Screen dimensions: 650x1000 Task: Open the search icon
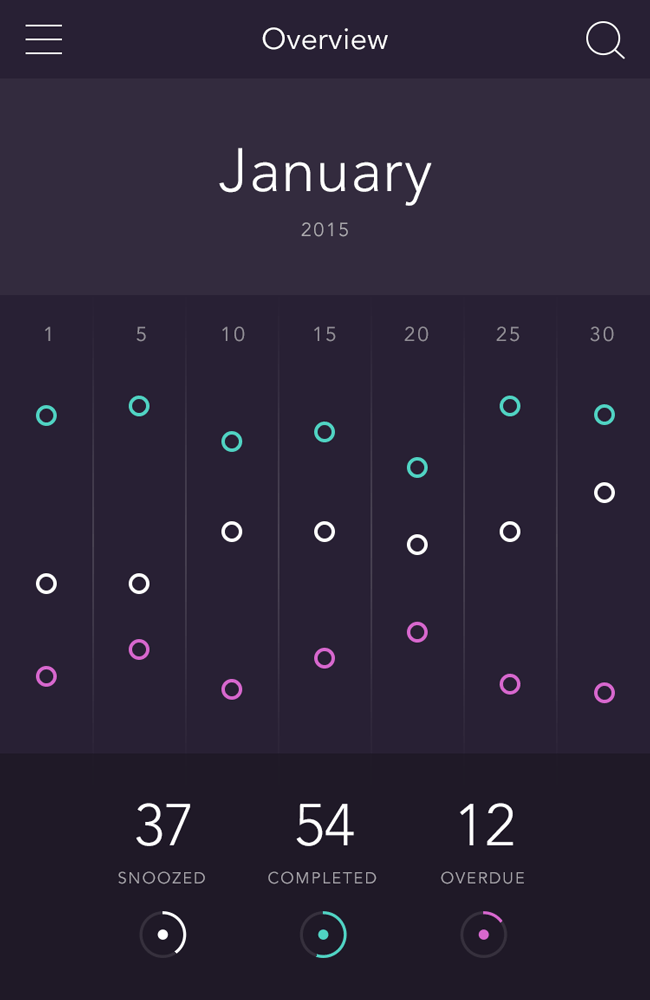click(604, 40)
